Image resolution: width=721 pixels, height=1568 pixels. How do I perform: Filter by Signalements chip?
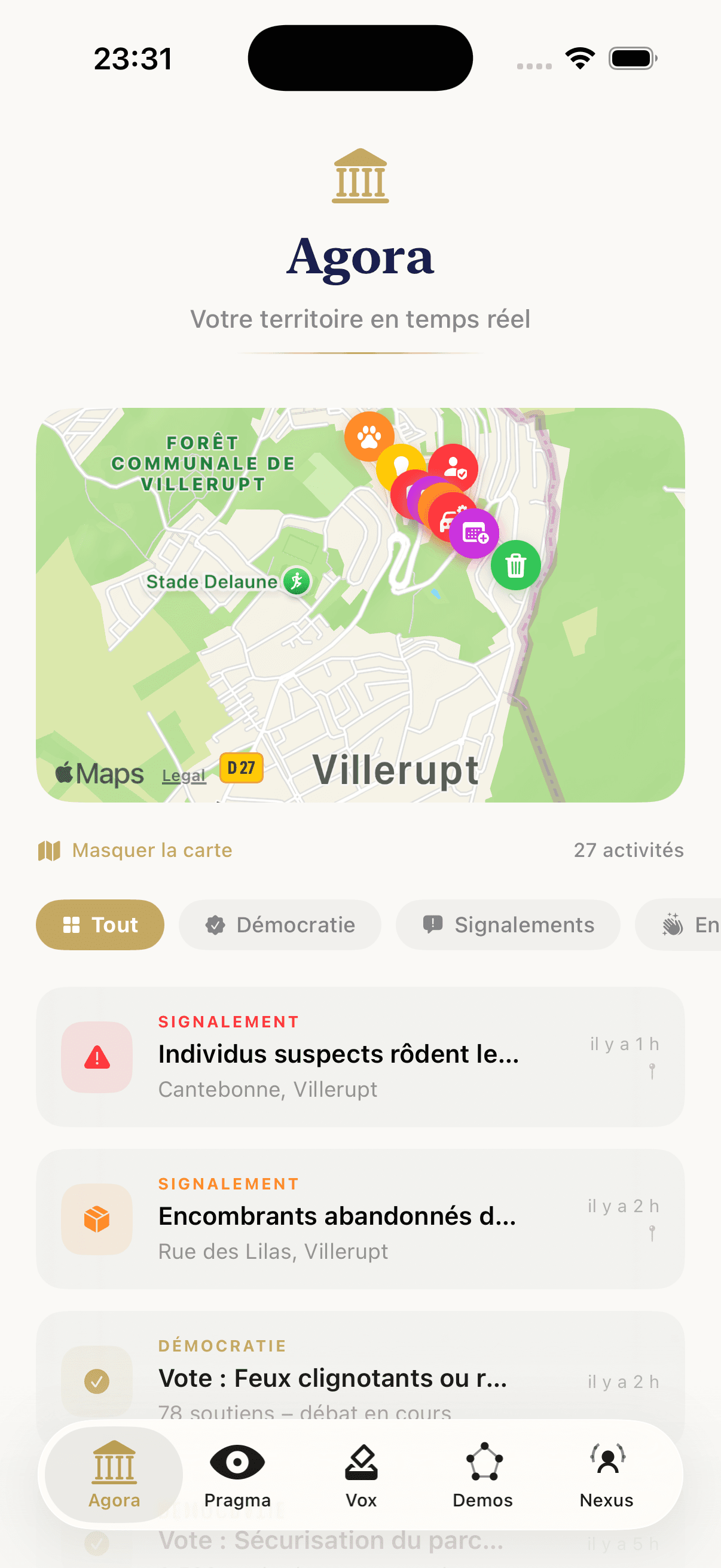point(508,925)
